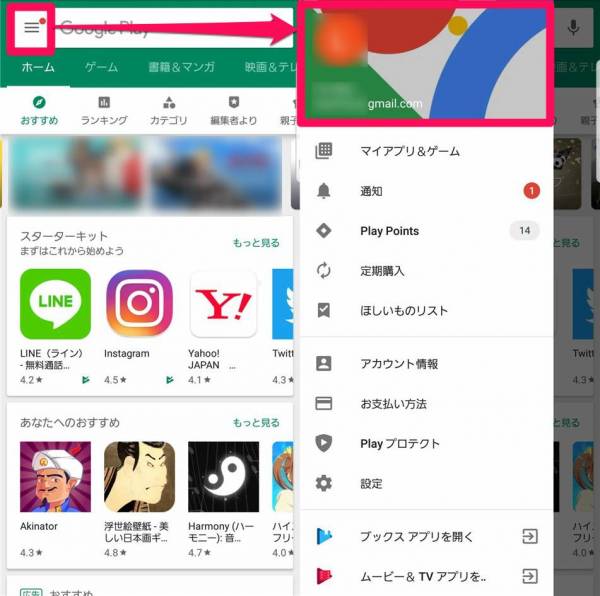Open the Akinator app listing
Viewport: 600px width, 596px height.
[x=55, y=477]
